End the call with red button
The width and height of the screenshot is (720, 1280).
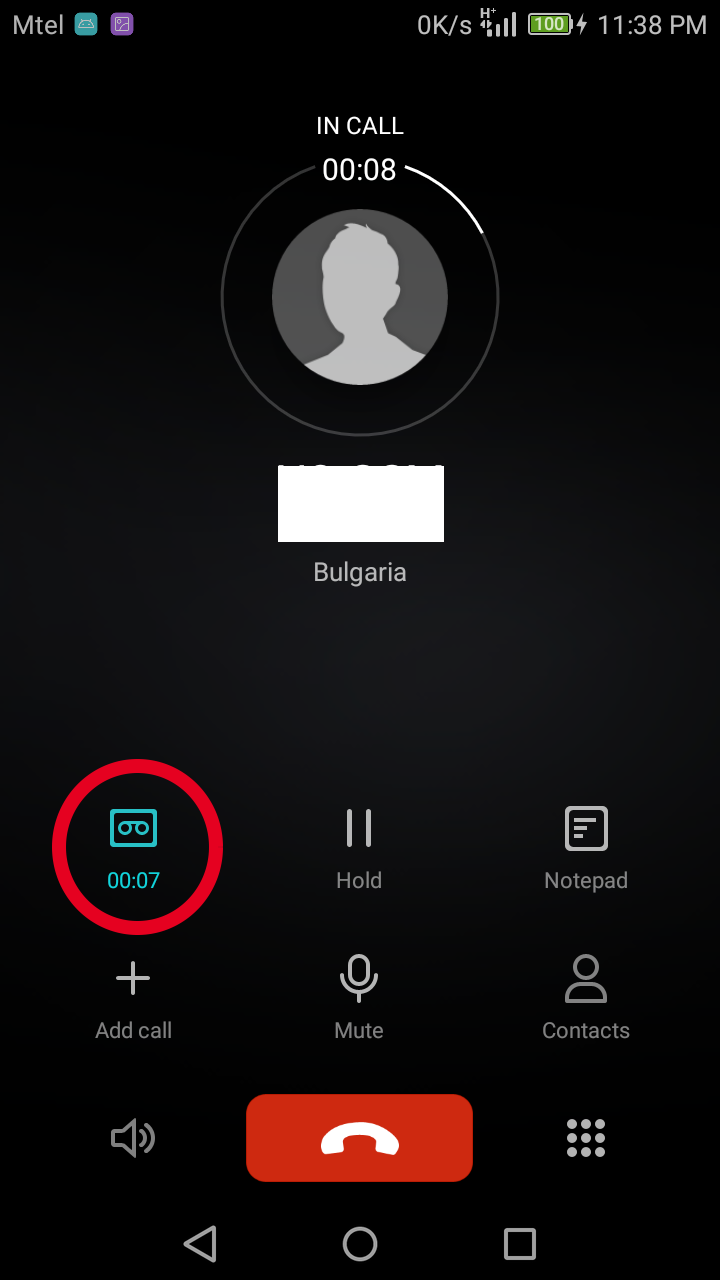click(359, 1138)
